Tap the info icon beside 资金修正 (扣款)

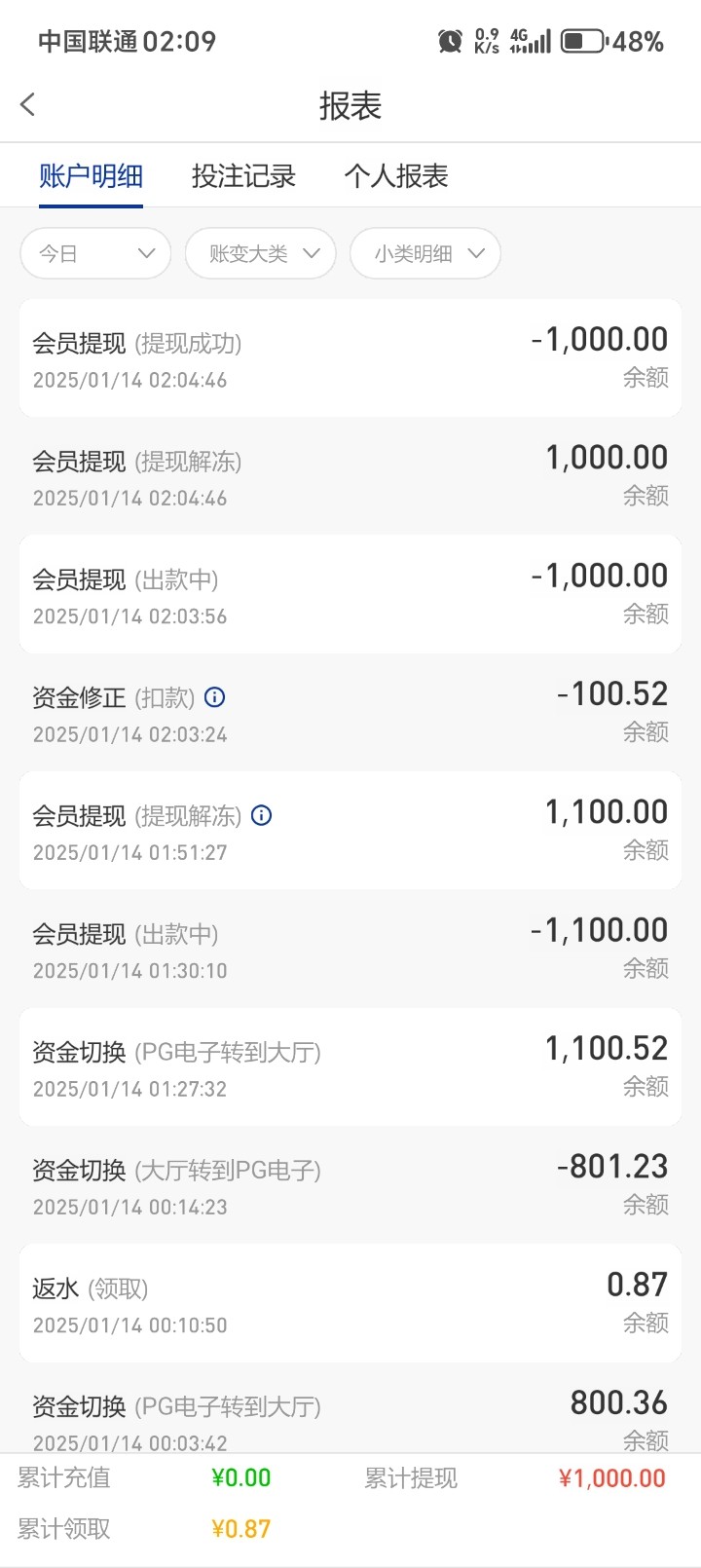(x=215, y=697)
